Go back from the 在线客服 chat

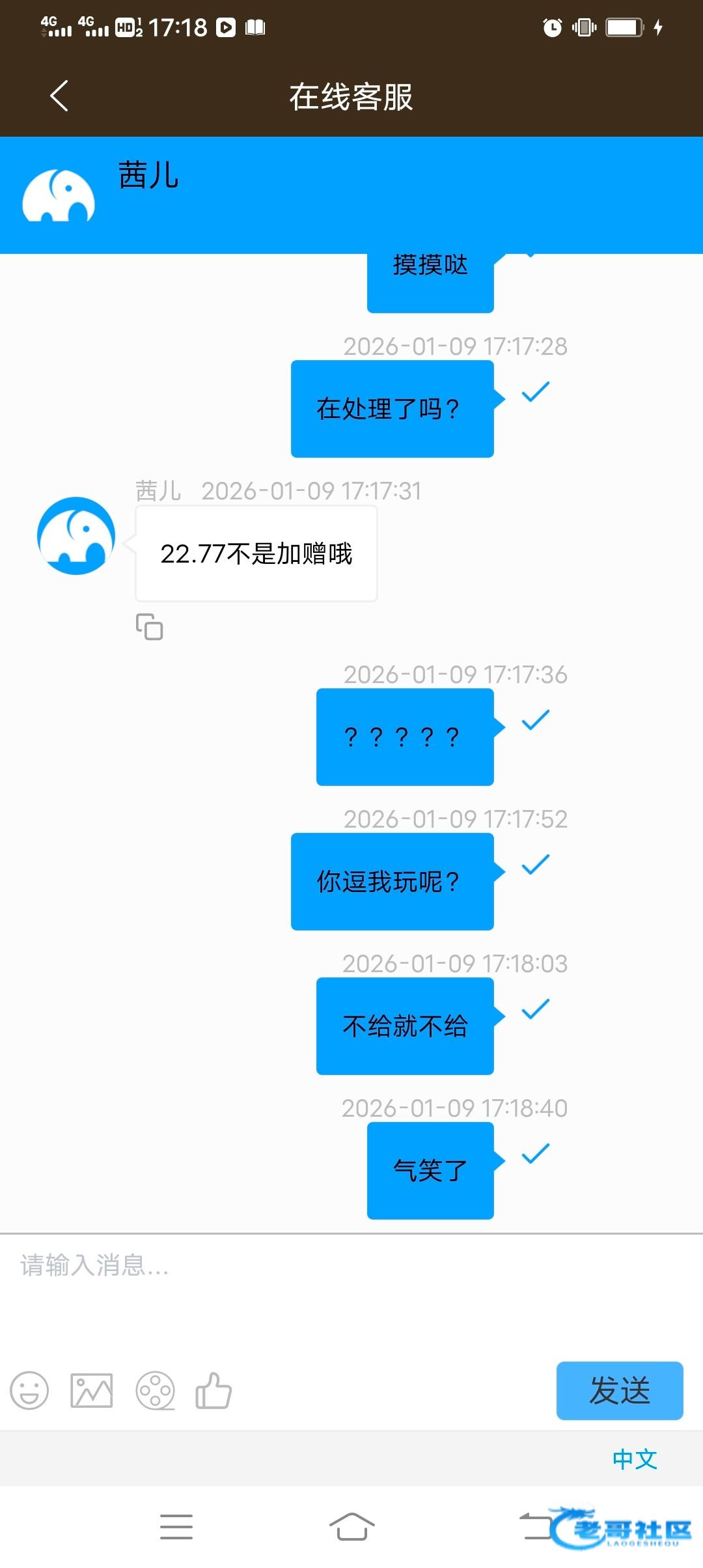pyautogui.click(x=59, y=96)
